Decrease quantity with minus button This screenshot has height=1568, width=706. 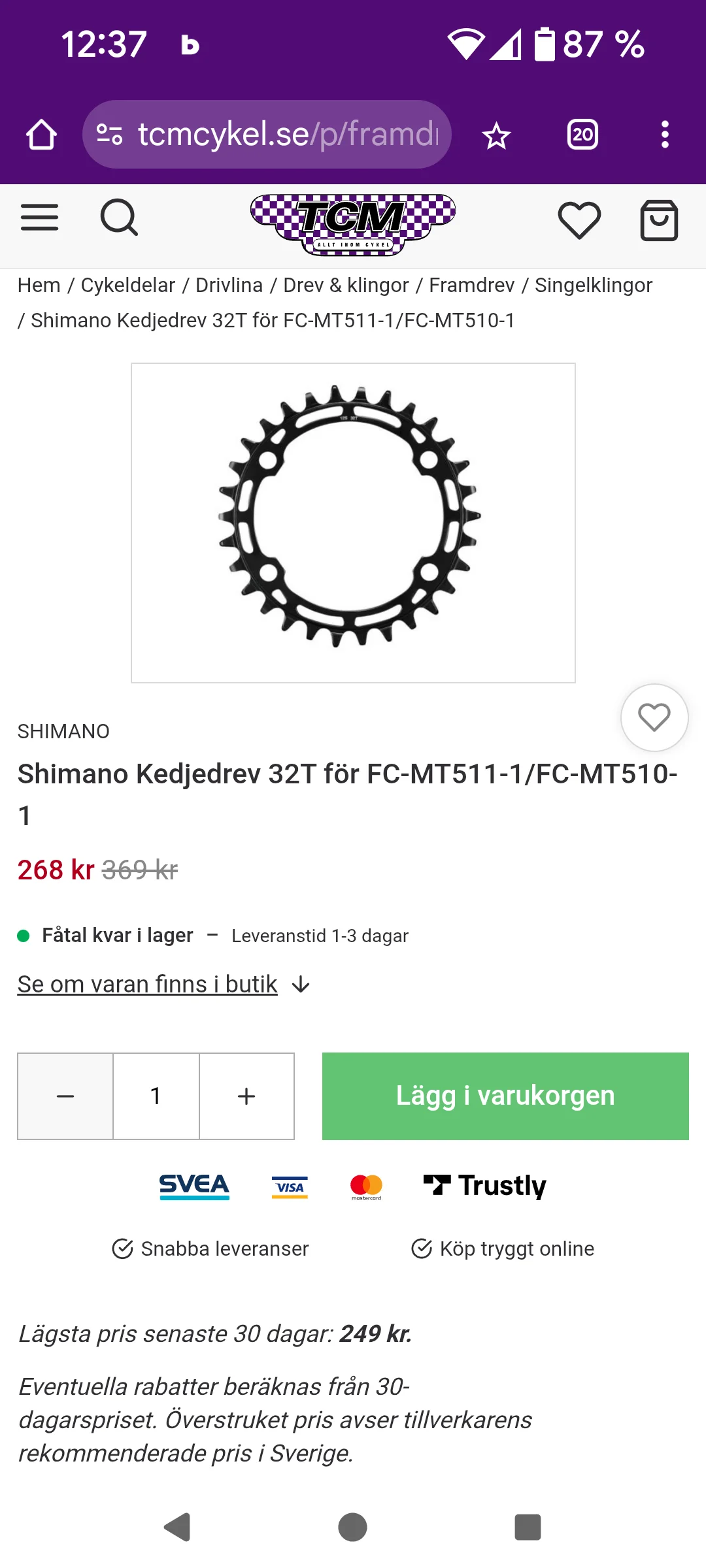tap(65, 1096)
